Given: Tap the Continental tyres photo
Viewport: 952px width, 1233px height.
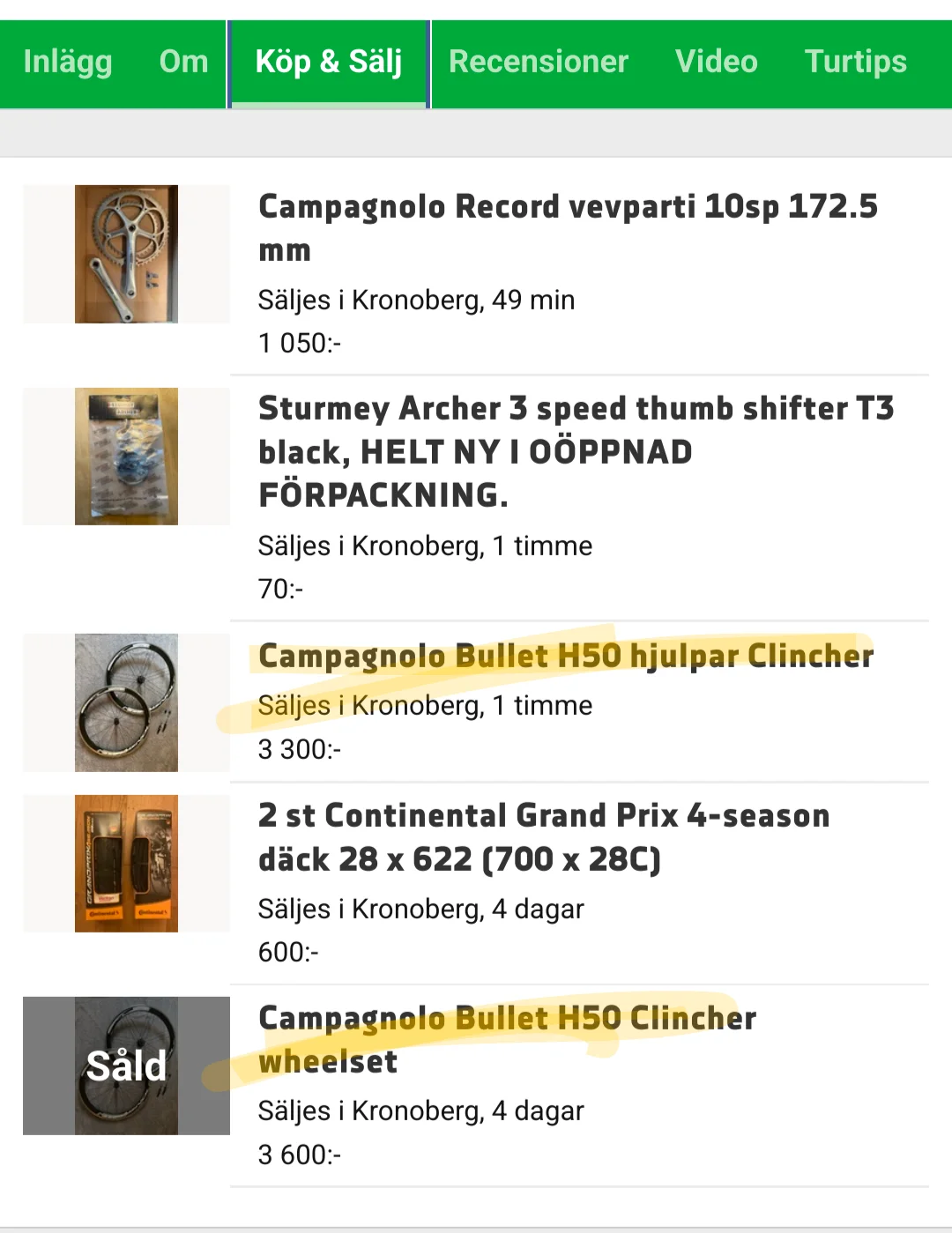Looking at the screenshot, I should (x=126, y=864).
